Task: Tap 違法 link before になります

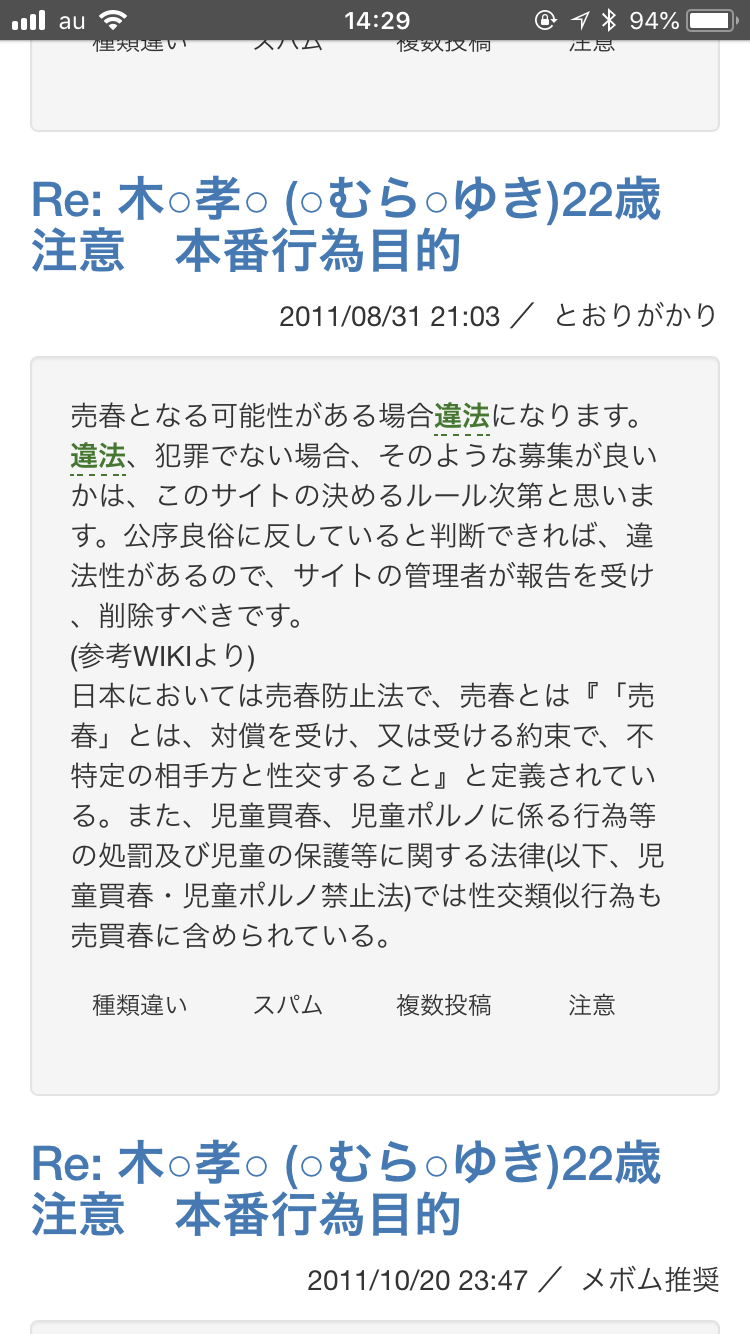Action: (461, 414)
